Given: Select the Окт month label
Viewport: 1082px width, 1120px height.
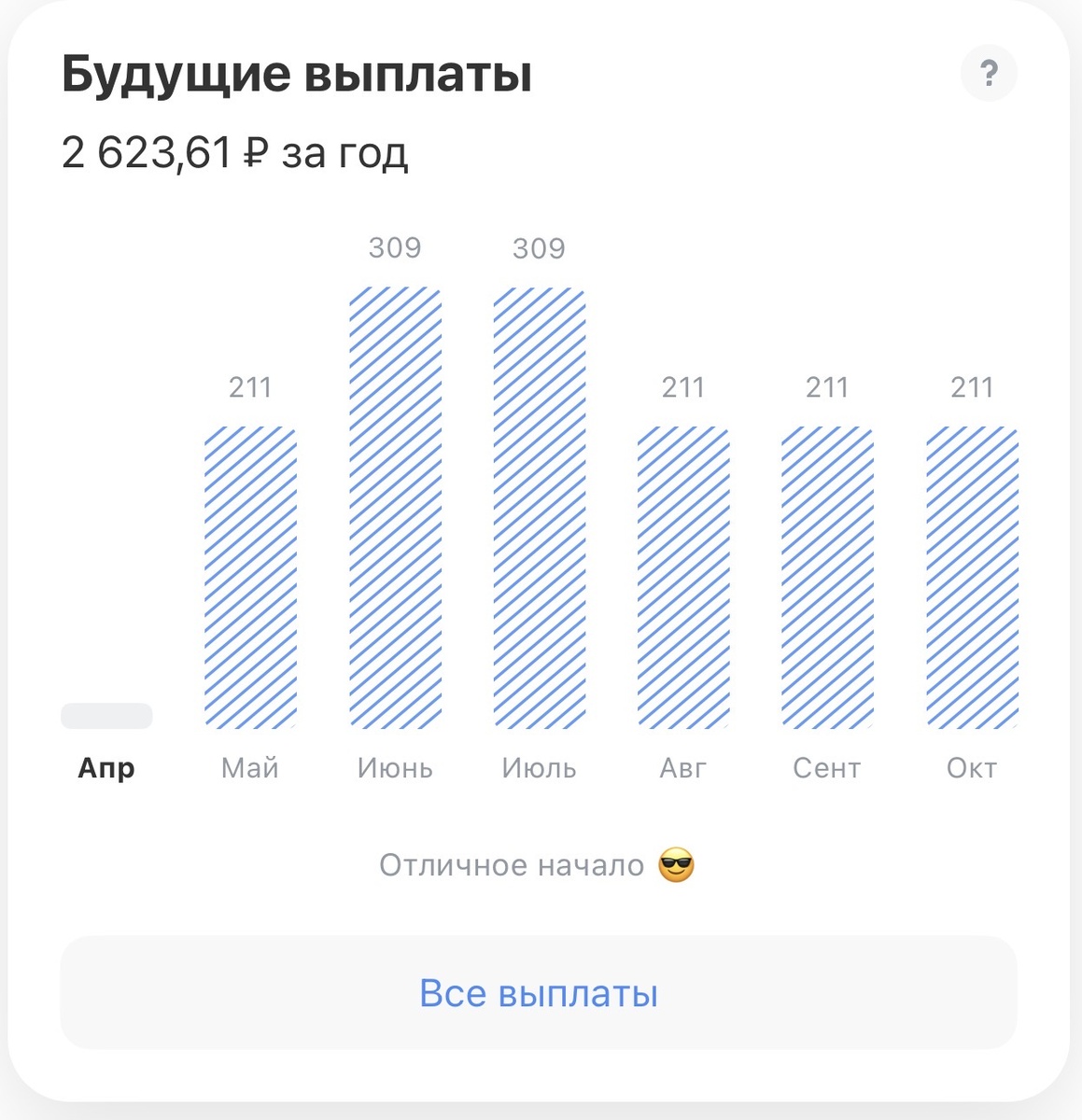Looking at the screenshot, I should 974,768.
